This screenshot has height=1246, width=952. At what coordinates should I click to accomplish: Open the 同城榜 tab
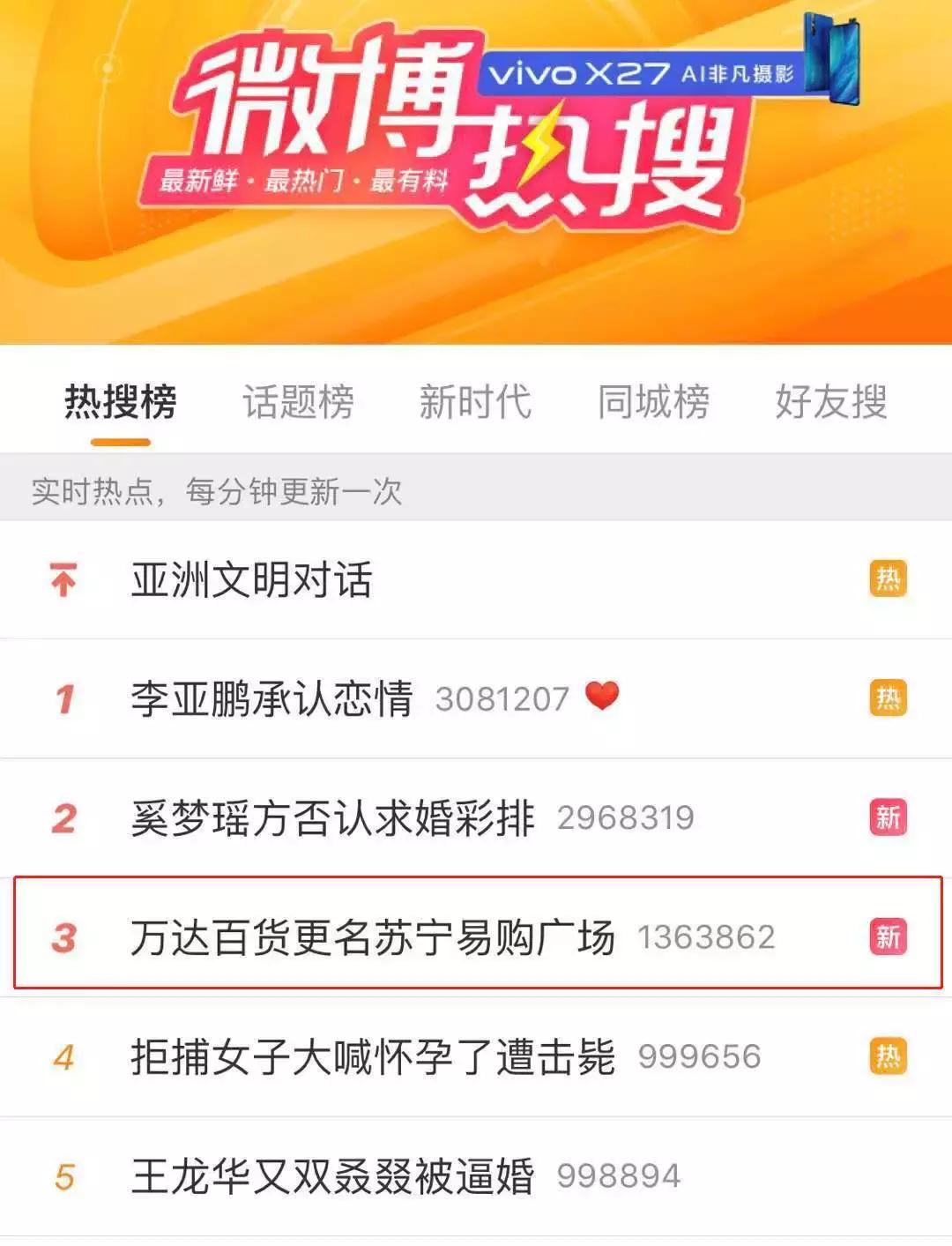654,403
